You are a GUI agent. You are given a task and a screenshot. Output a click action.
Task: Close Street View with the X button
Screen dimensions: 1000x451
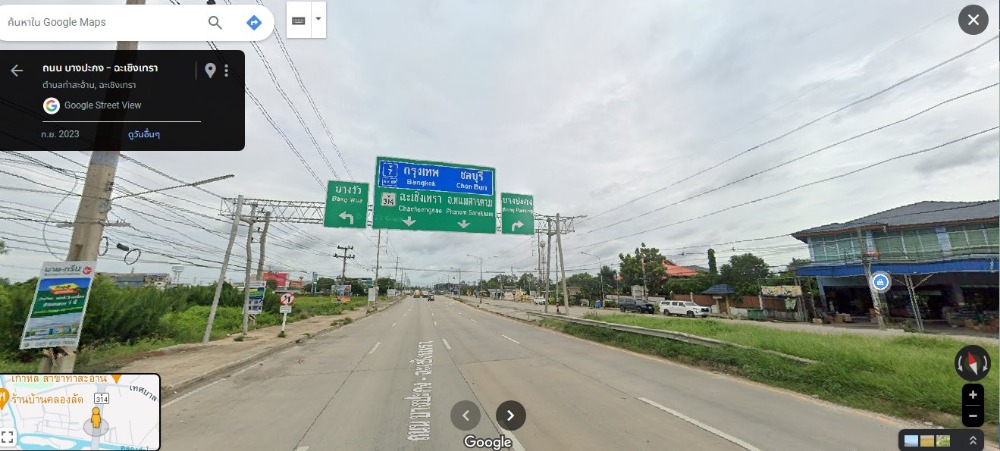(973, 20)
